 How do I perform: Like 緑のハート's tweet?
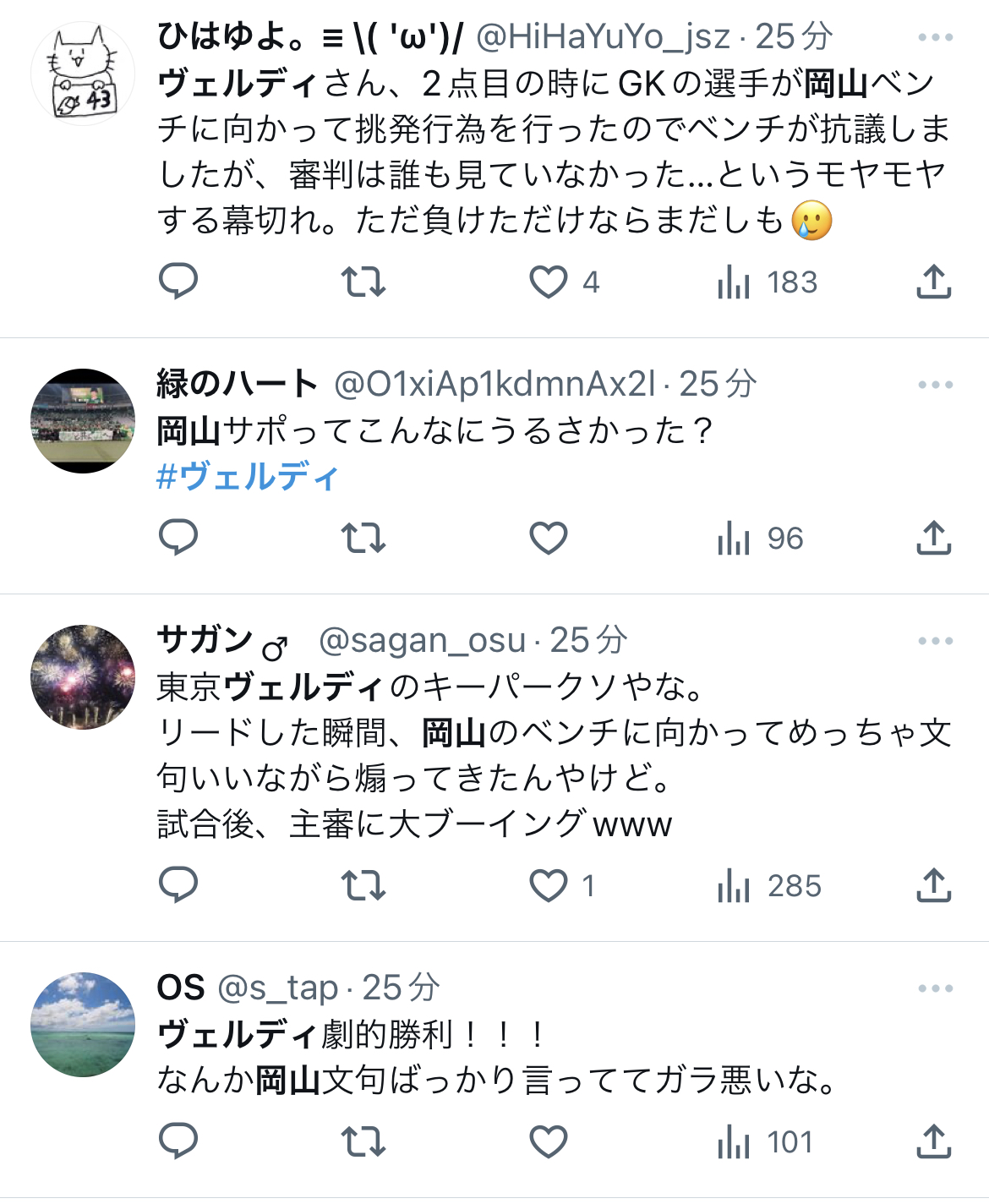549,539
